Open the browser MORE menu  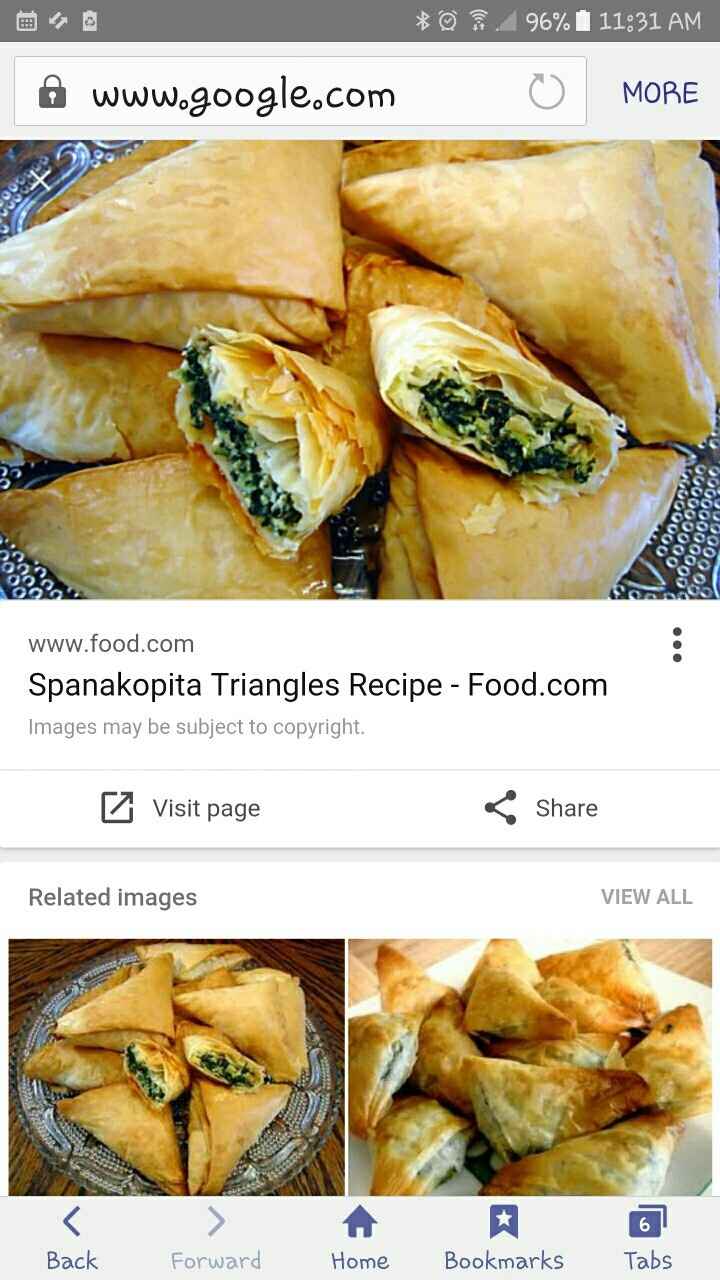[x=660, y=92]
